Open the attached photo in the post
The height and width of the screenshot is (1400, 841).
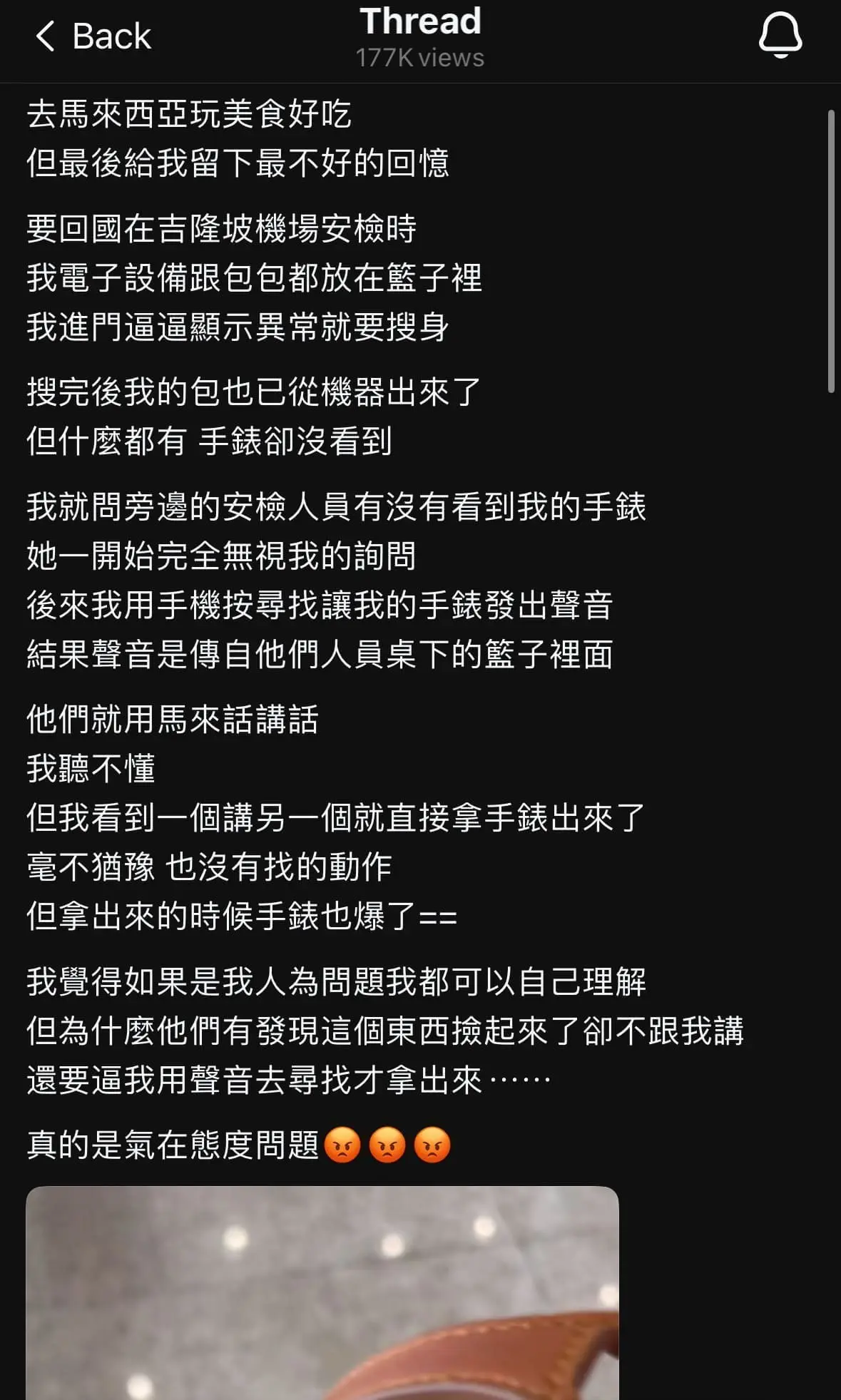pyautogui.click(x=322, y=1291)
